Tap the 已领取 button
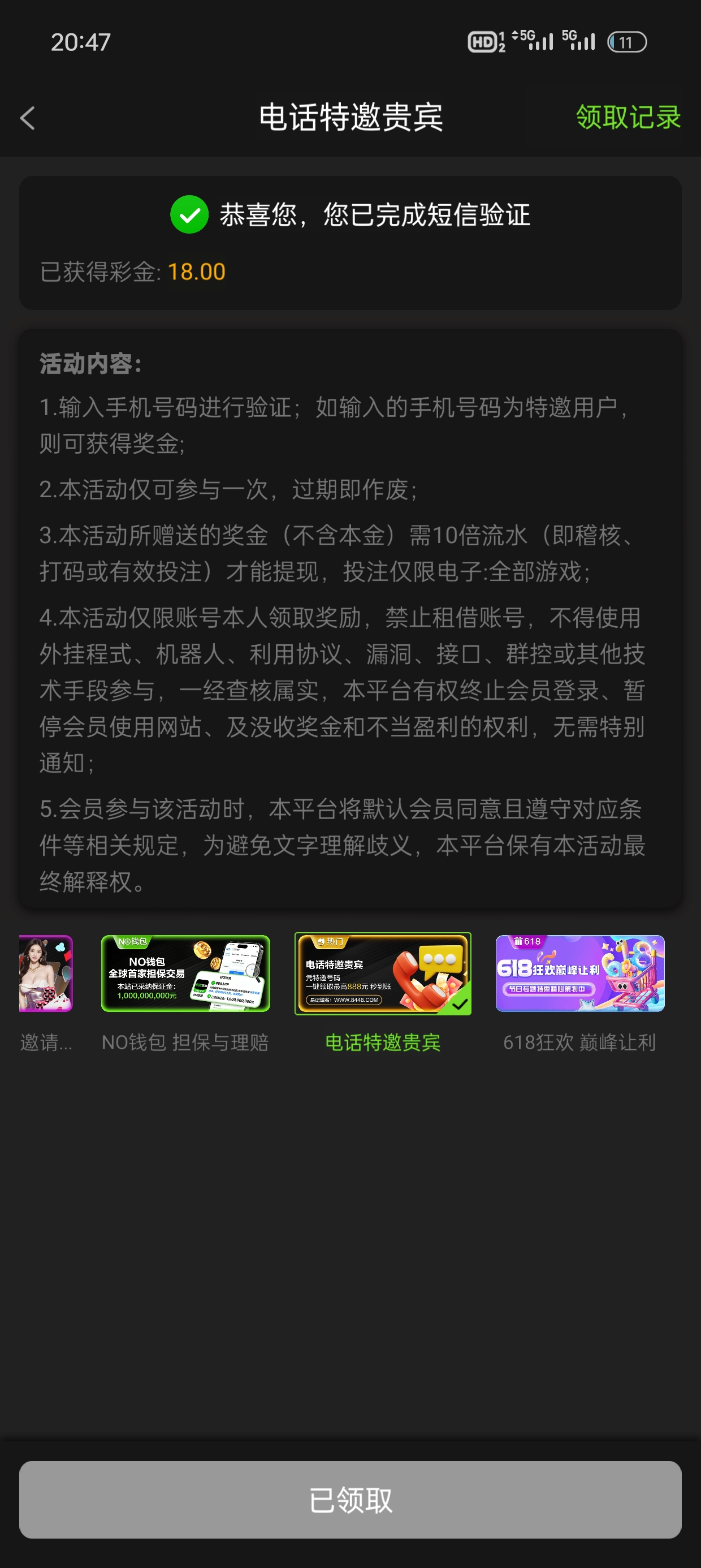701x1568 pixels. 350,1499
